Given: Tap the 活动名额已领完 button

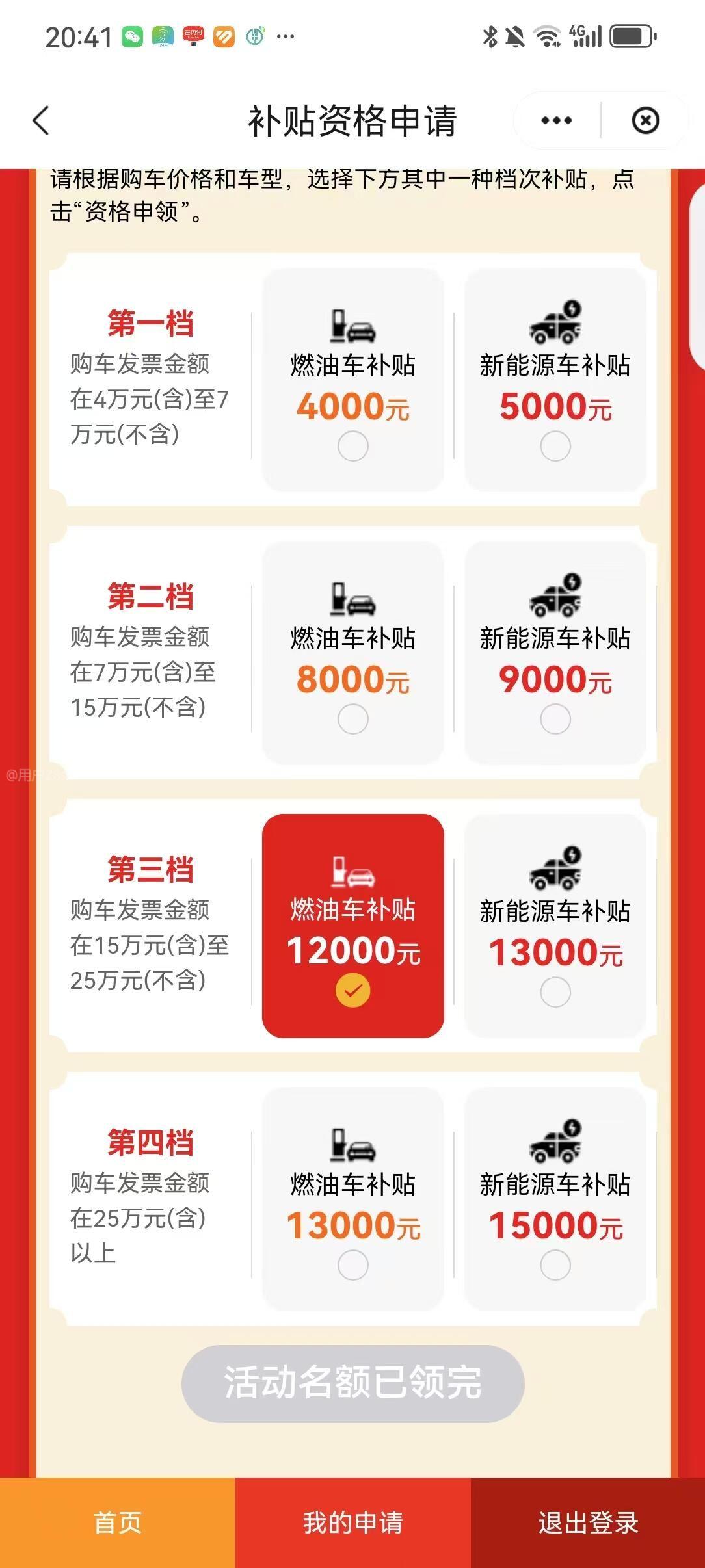Looking at the screenshot, I should [352, 1383].
